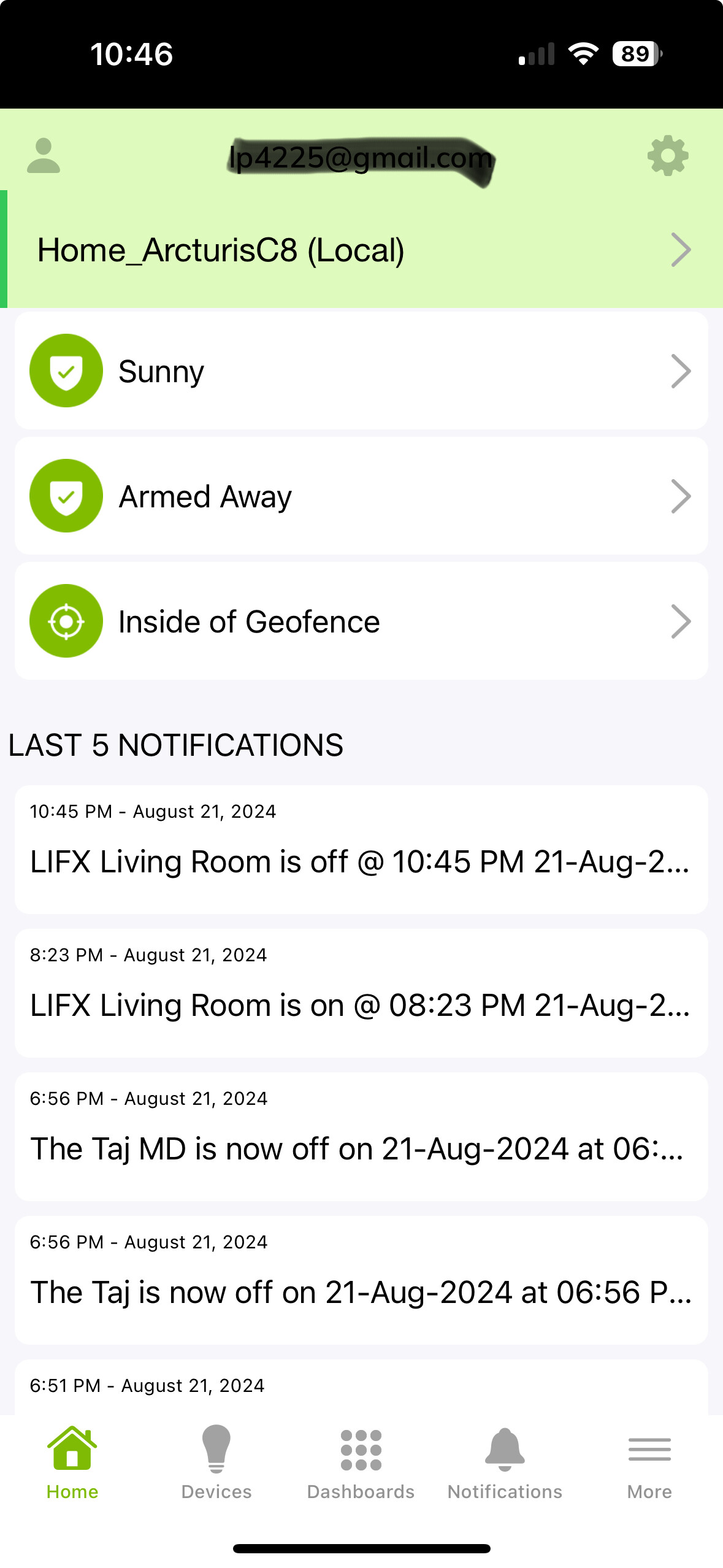This screenshot has height=1568, width=723.
Task: Go to the Notifications tab
Action: tap(505, 1462)
